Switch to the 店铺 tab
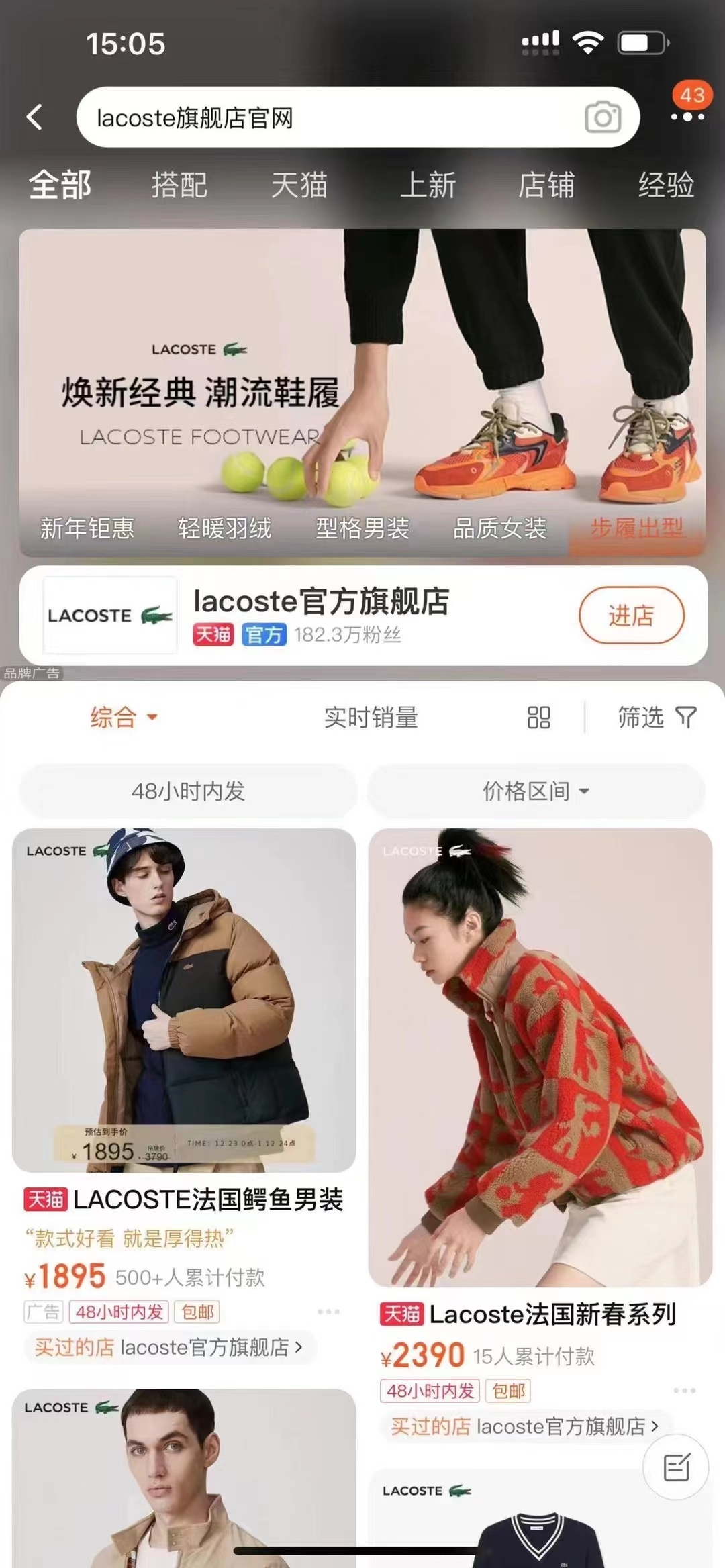 click(546, 185)
